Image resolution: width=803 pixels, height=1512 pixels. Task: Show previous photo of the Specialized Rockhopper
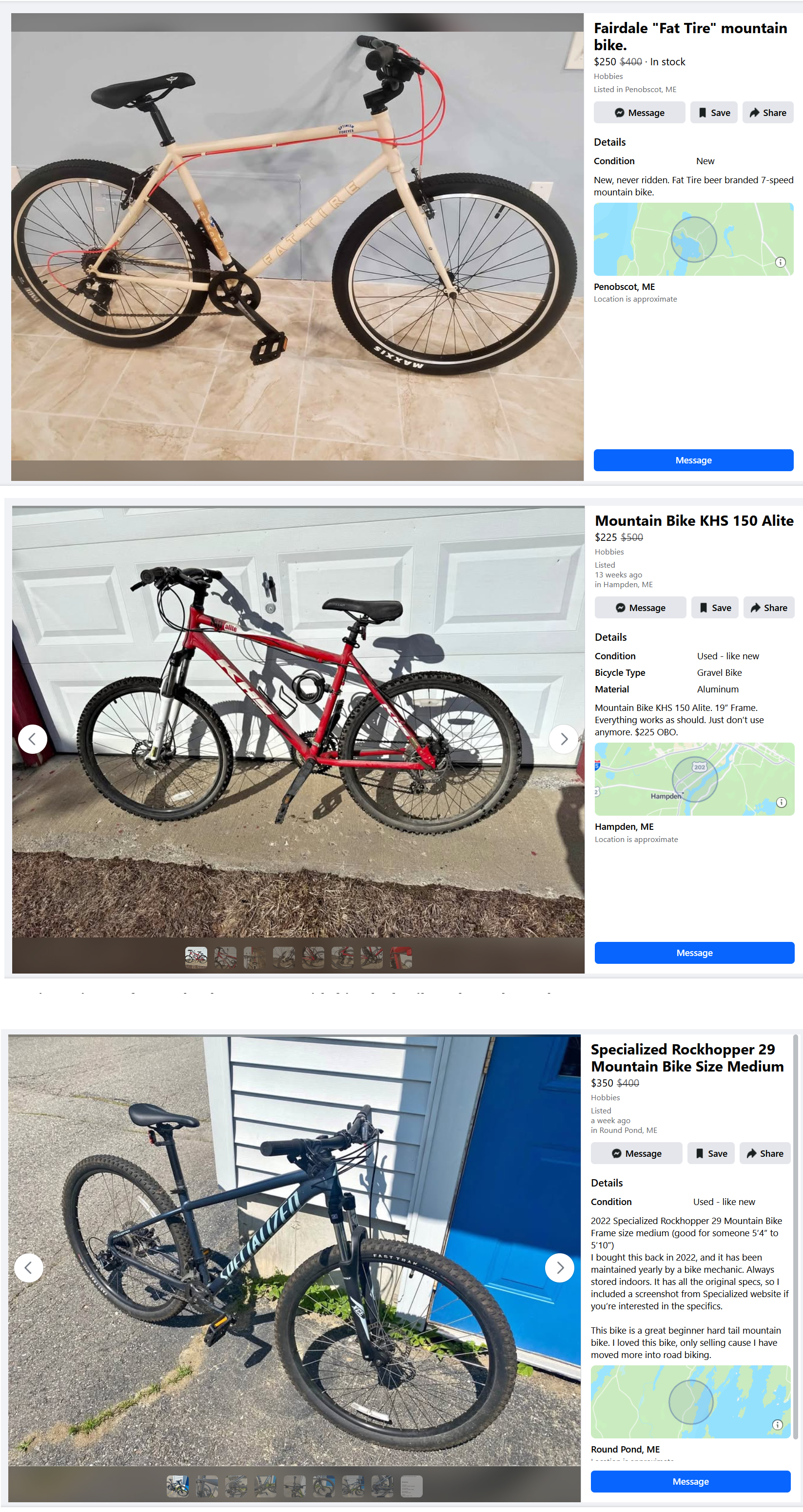coord(29,1268)
